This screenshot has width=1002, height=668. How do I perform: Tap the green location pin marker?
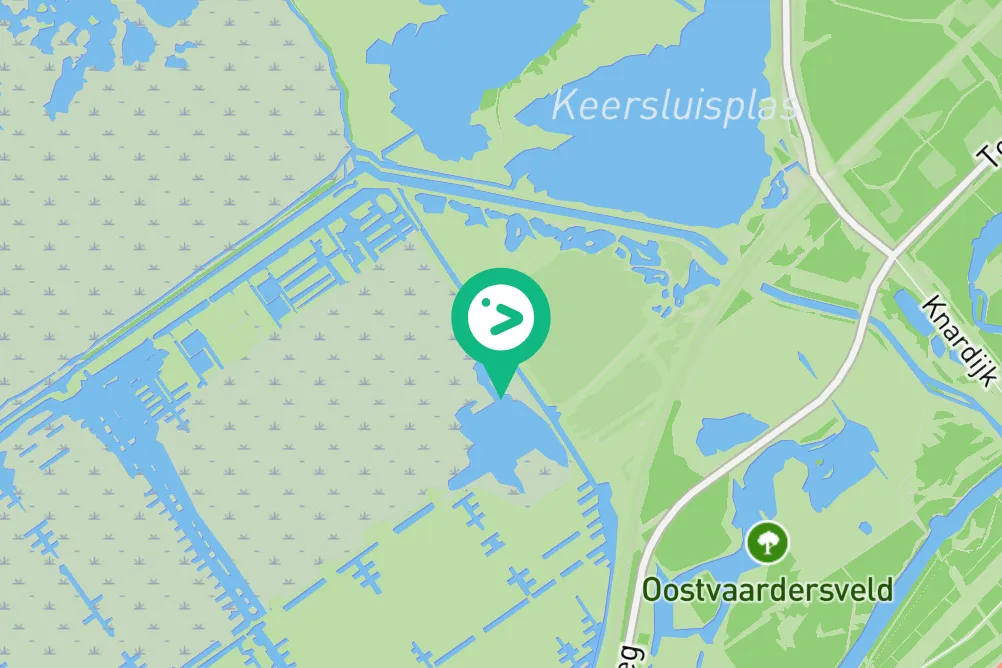point(500,320)
